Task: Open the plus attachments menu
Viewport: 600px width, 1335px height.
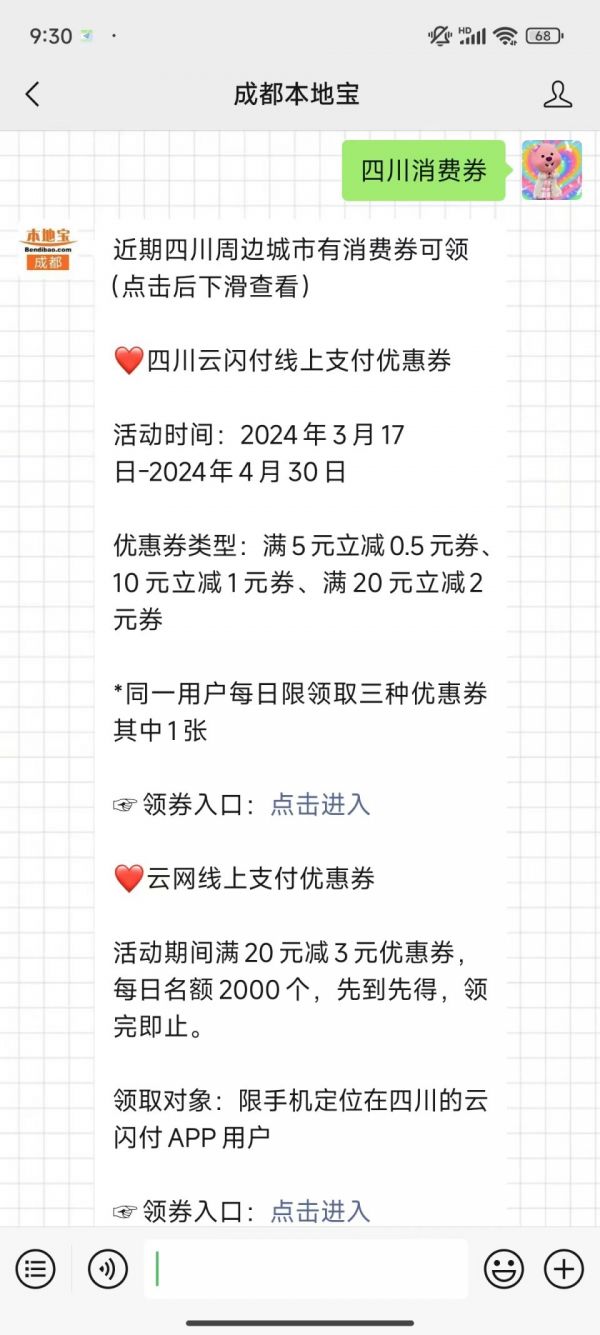Action: [564, 1269]
